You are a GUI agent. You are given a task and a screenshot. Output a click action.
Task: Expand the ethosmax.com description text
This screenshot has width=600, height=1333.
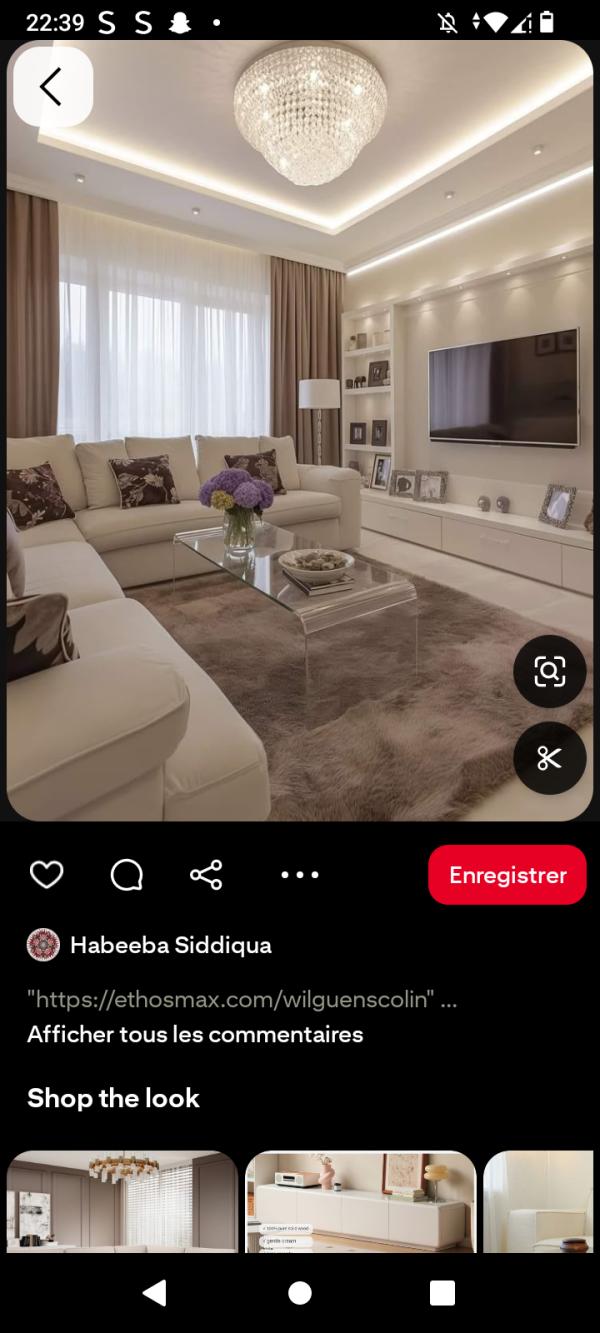pos(448,999)
